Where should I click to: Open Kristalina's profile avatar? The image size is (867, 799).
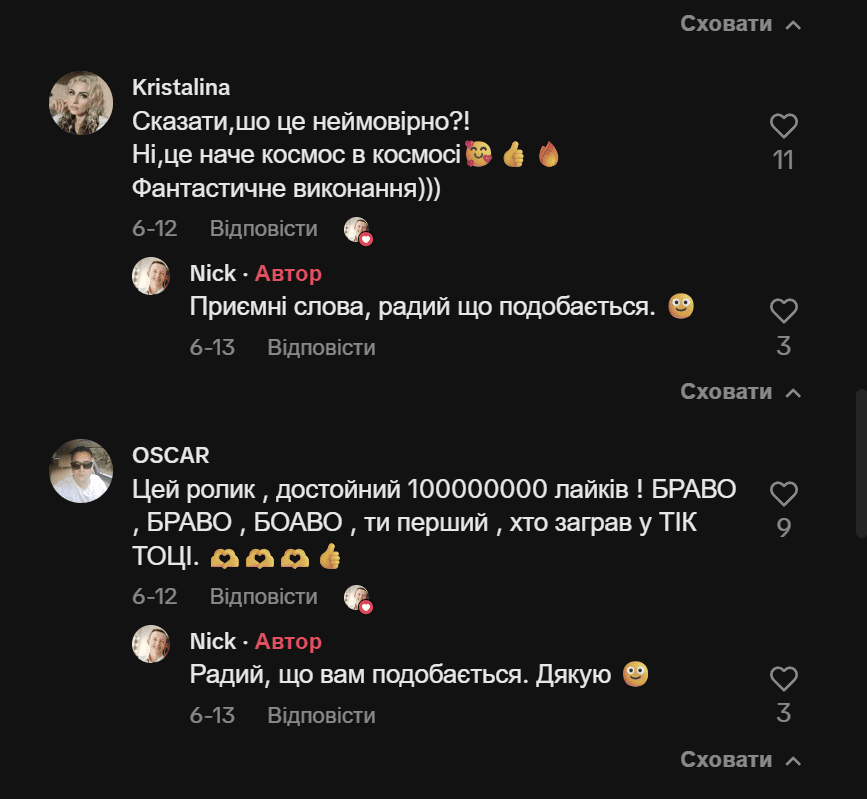coord(81,103)
